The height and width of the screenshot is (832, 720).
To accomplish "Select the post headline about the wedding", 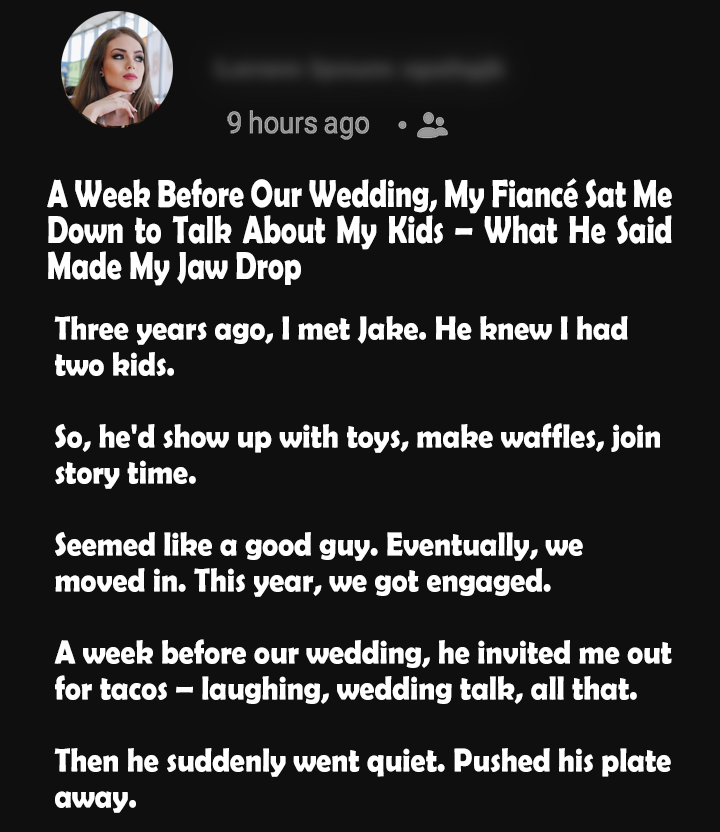I will click(x=360, y=228).
